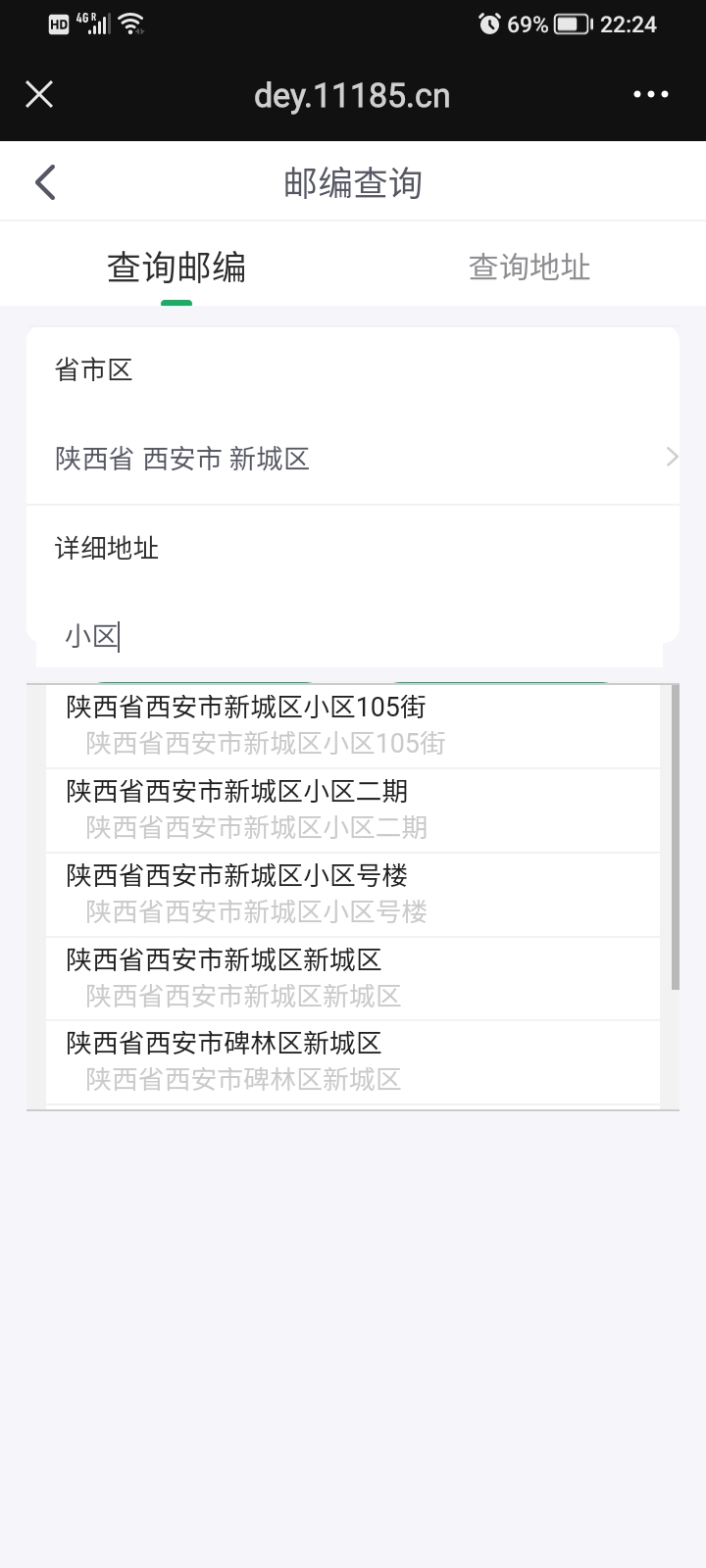
Task: Close the dey.11185.cn web page
Action: coord(39,95)
